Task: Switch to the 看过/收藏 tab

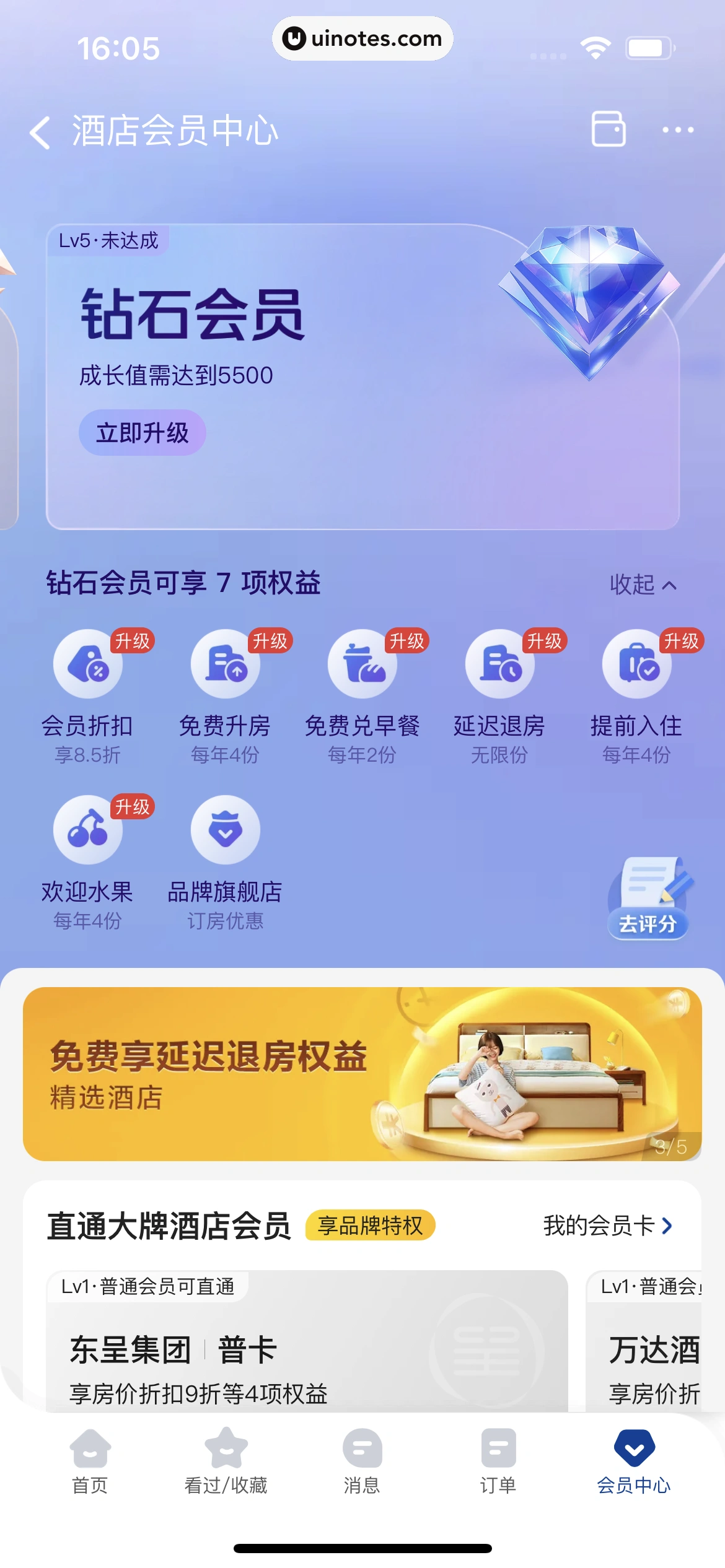Action: [226, 1460]
